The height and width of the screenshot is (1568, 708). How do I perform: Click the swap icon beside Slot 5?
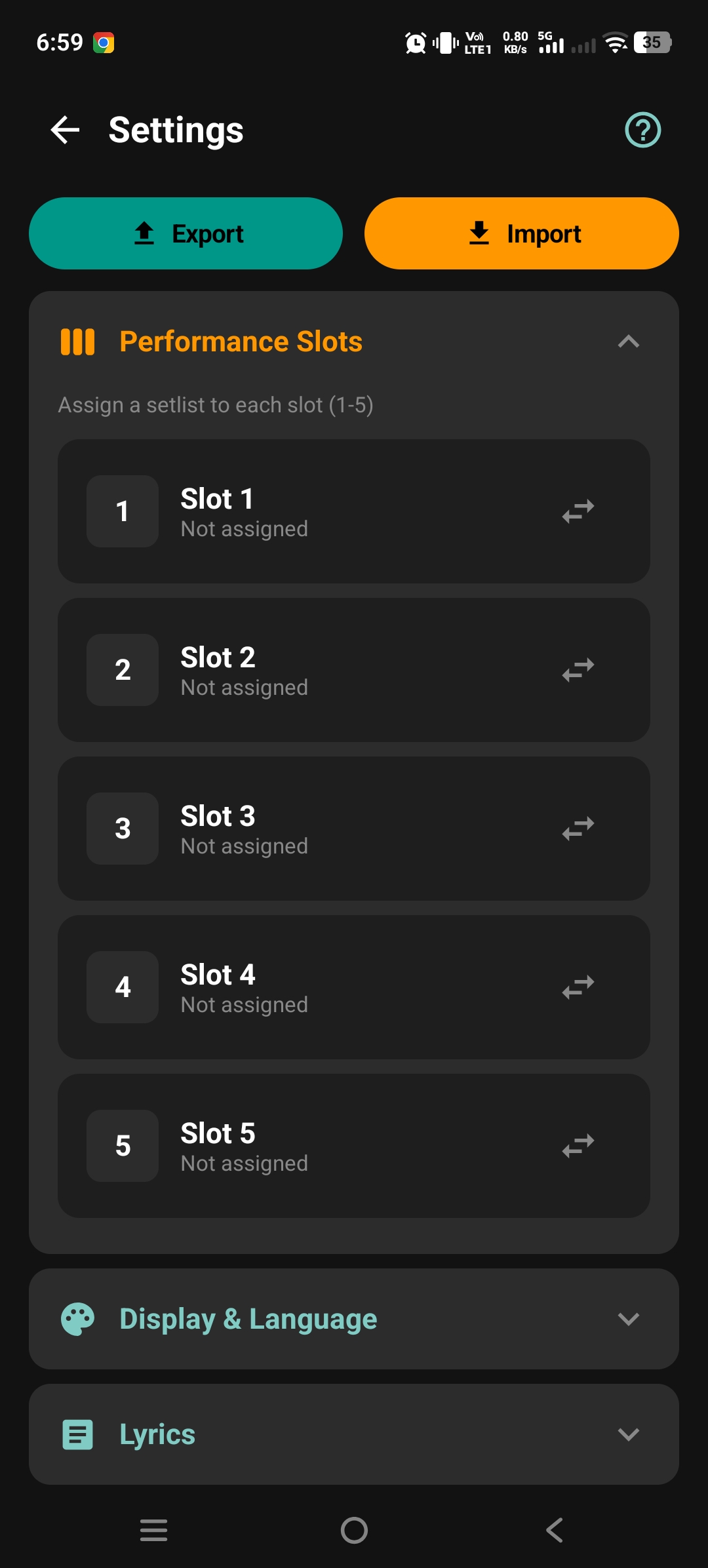point(578,1145)
